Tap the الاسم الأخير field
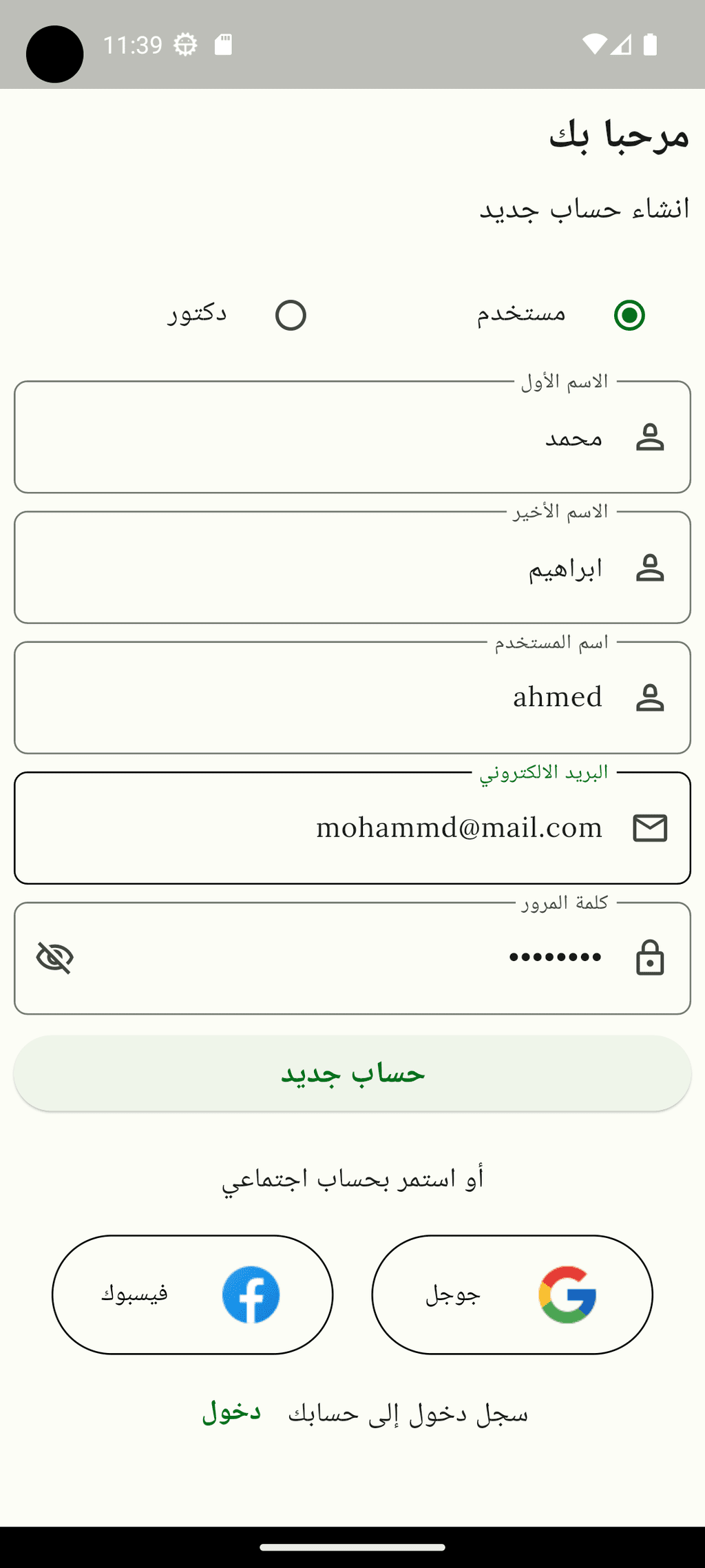 [x=352, y=567]
